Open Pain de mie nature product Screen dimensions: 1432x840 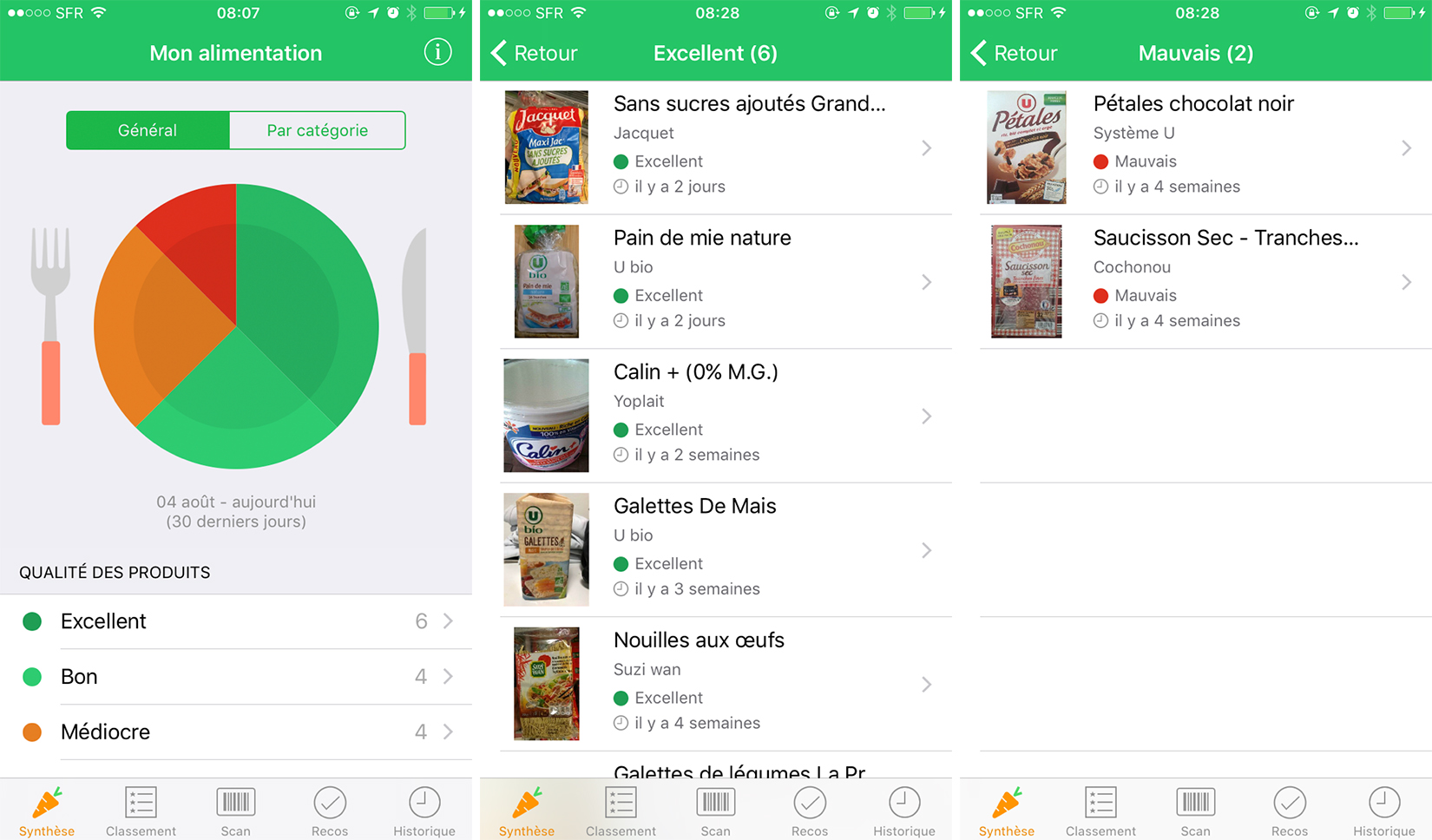[725, 281]
